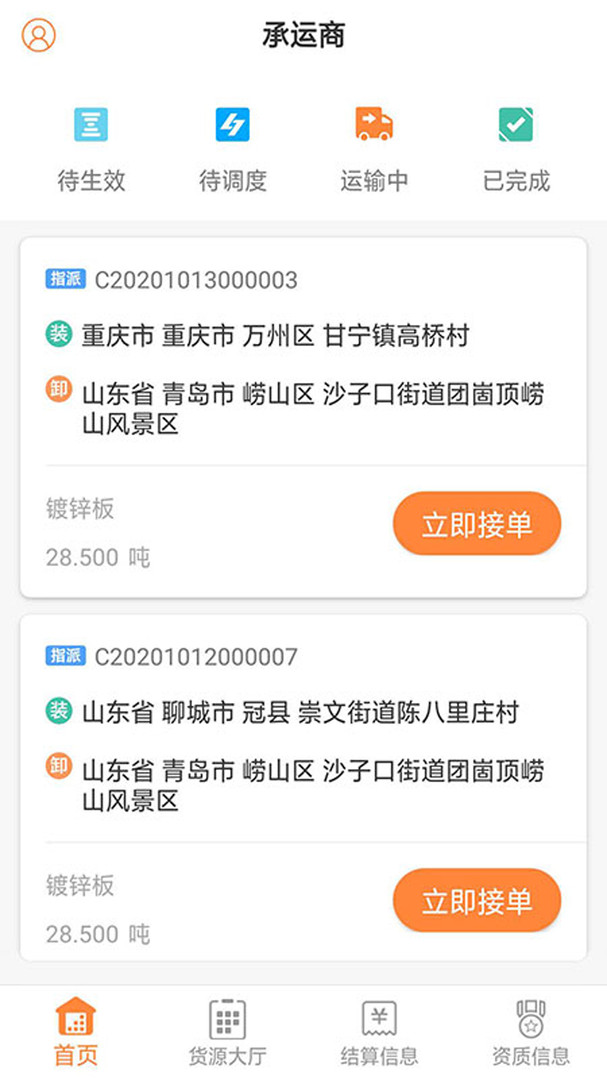Image resolution: width=607 pixels, height=1080 pixels.
Task: Open 待调度 orders
Action: click(233, 150)
